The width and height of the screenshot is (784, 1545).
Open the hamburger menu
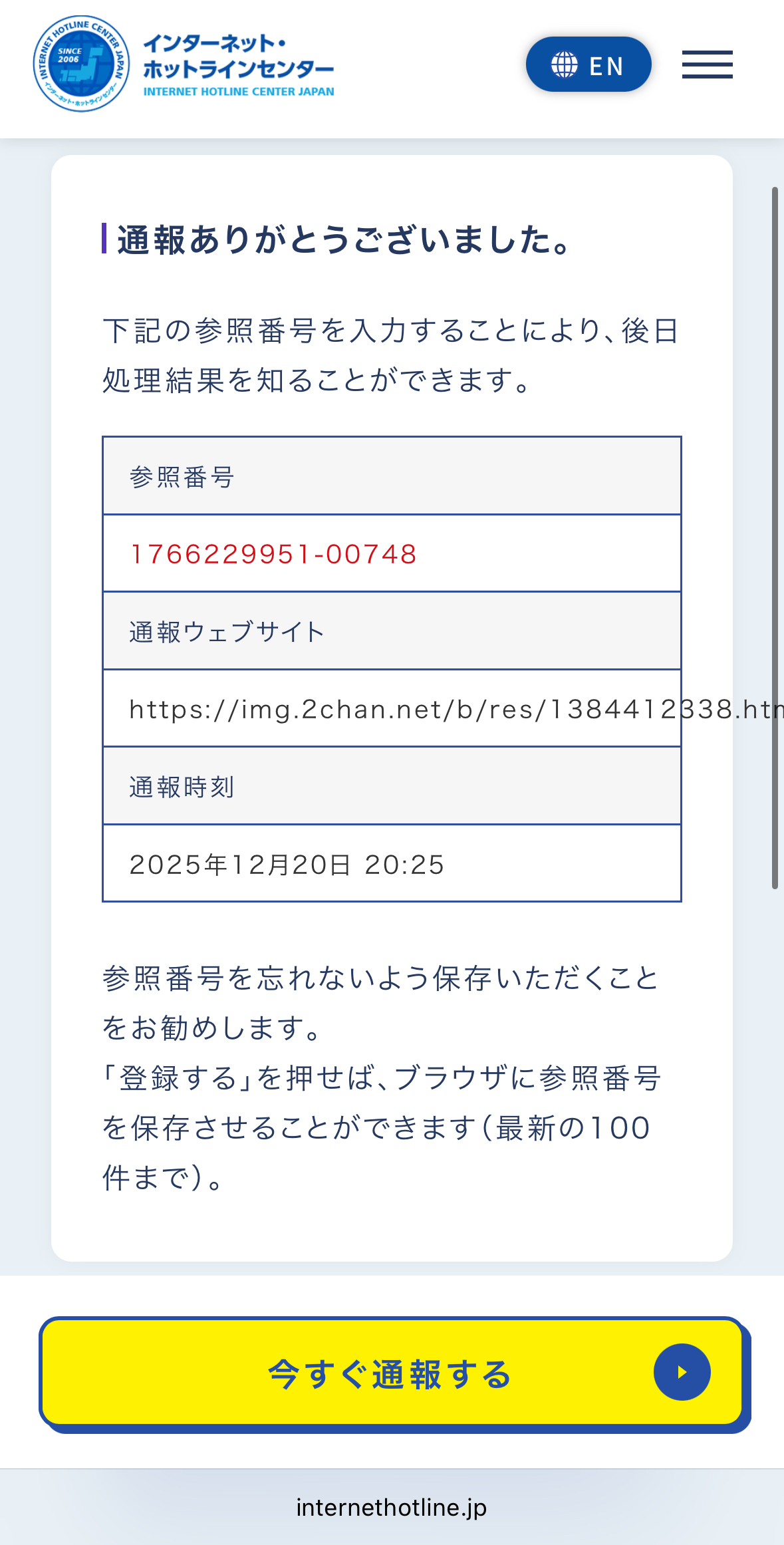coord(707,65)
